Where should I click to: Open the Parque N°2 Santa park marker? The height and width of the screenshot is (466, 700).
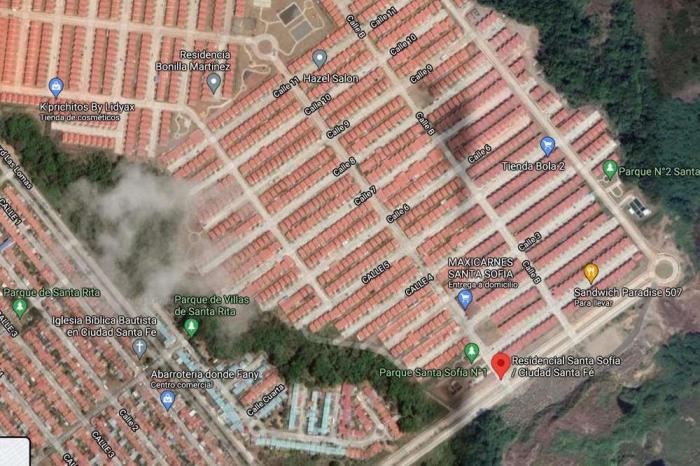610,169
